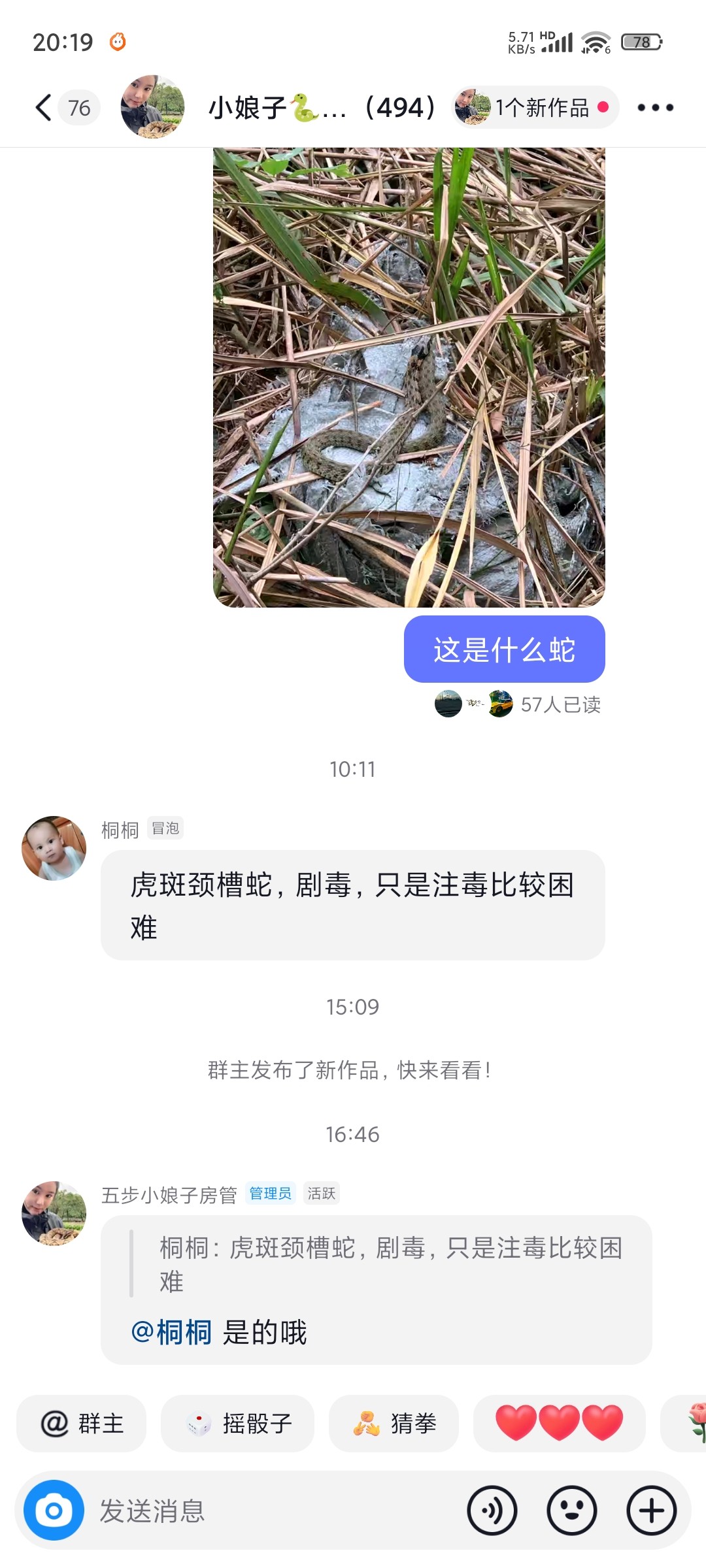The image size is (706, 1568).
Task: Jump to quoted 桐桐 message in reply
Action: [x=390, y=1264]
